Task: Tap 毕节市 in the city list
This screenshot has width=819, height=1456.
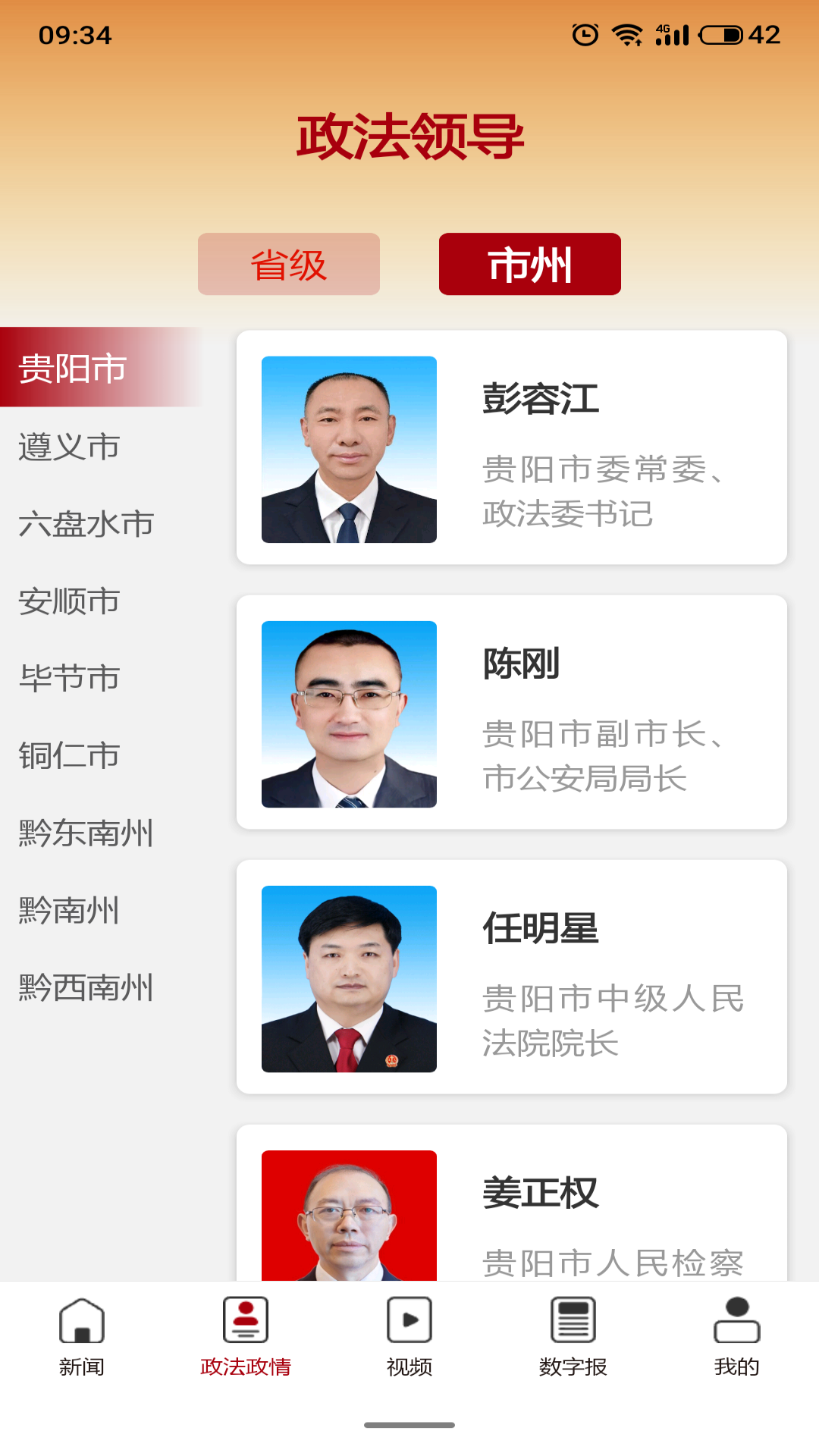Action: [x=70, y=678]
